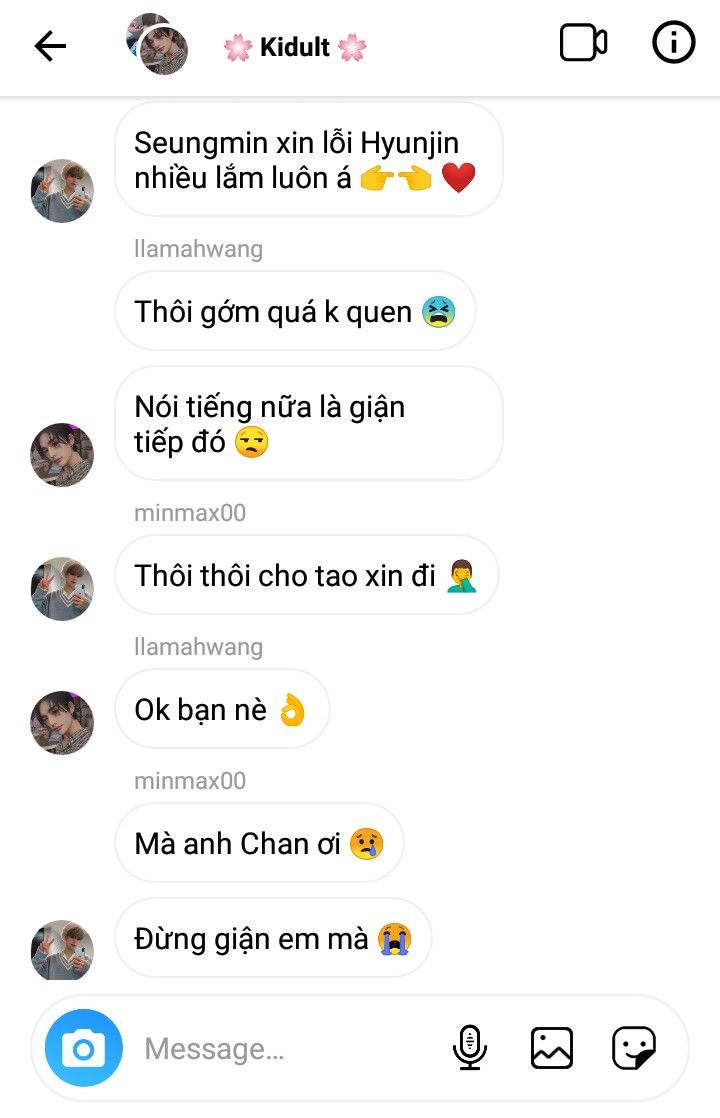The height and width of the screenshot is (1118, 720).
Task: Choose a photo from the gallery
Action: 551,1048
